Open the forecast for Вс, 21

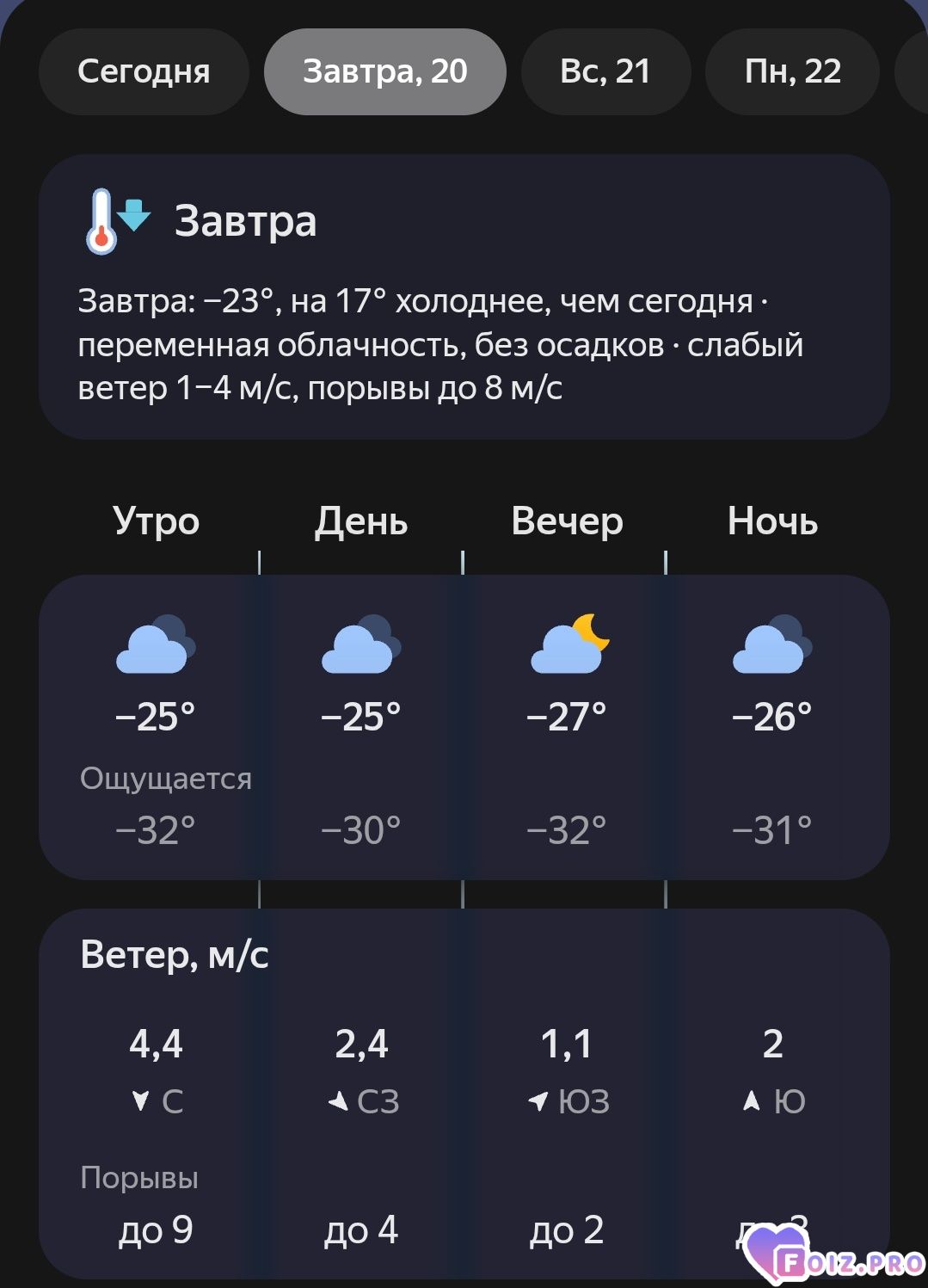[x=605, y=71]
